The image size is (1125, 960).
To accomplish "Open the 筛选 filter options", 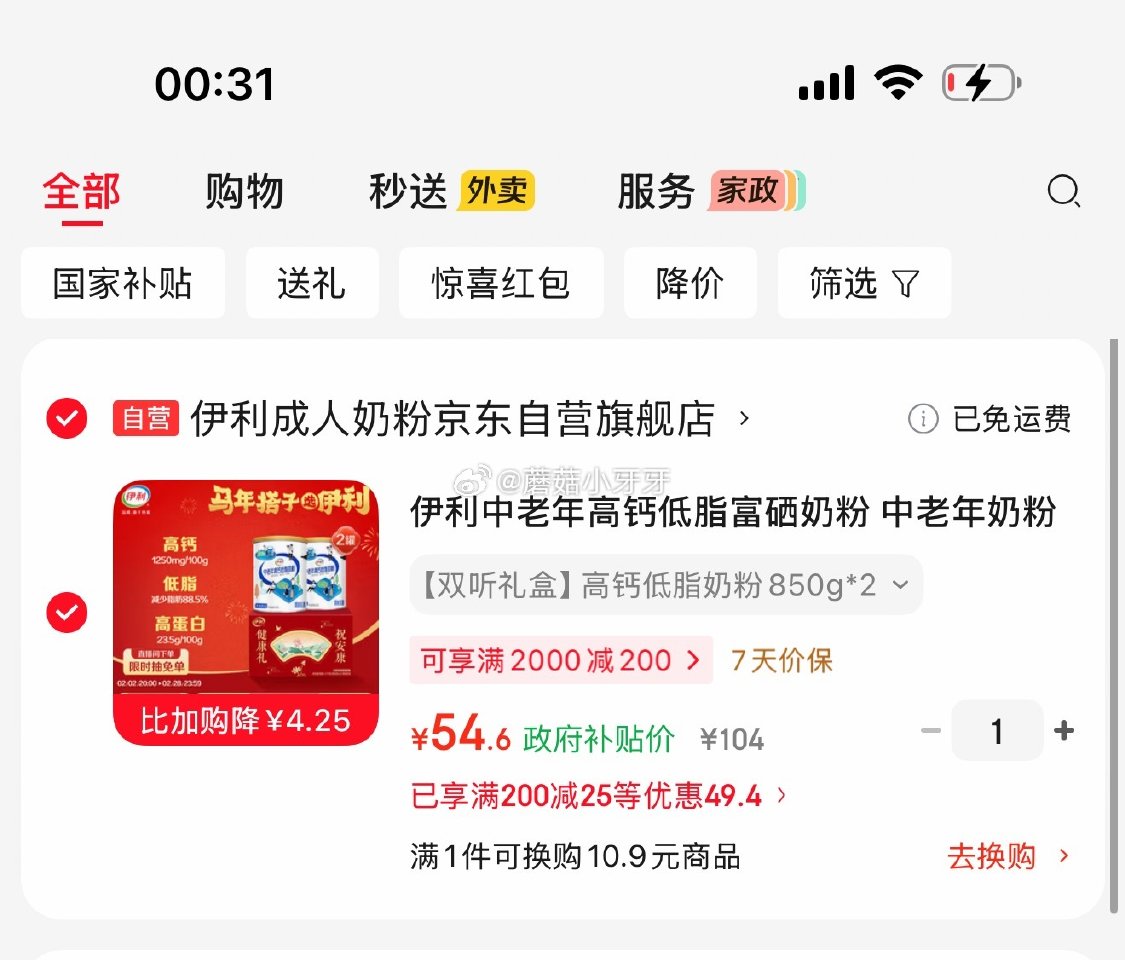I will click(x=863, y=284).
